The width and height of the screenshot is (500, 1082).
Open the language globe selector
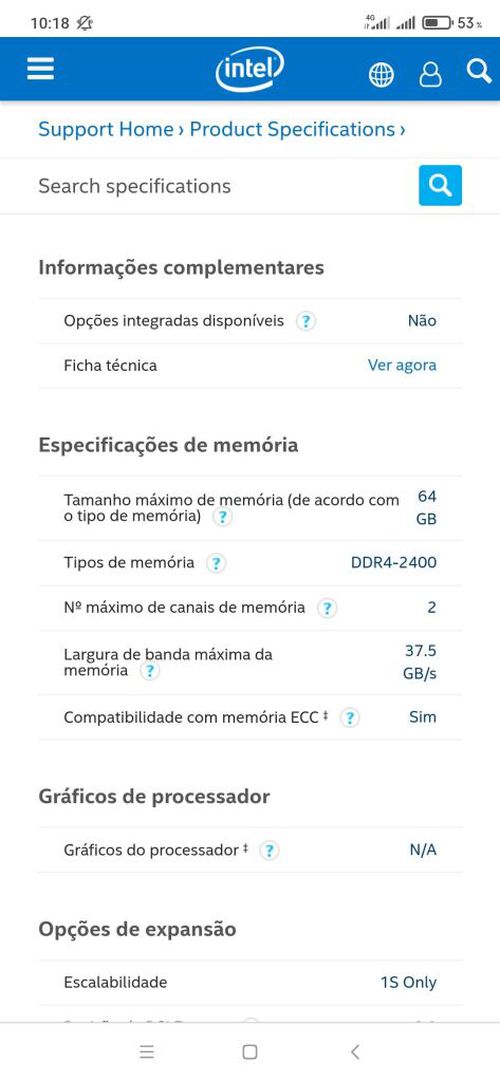point(381,74)
